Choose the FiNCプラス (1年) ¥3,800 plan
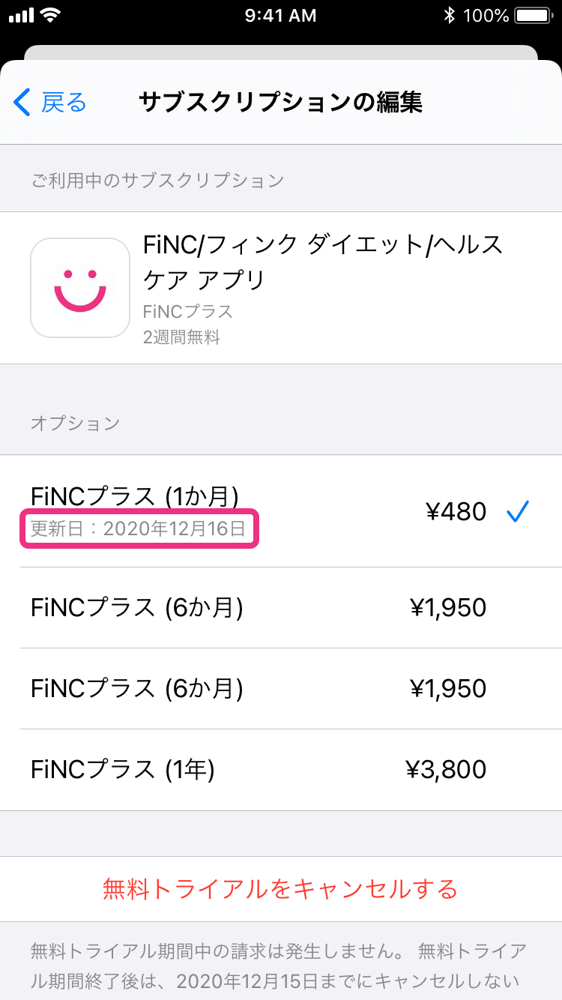This screenshot has height=1000, width=562. 281,770
